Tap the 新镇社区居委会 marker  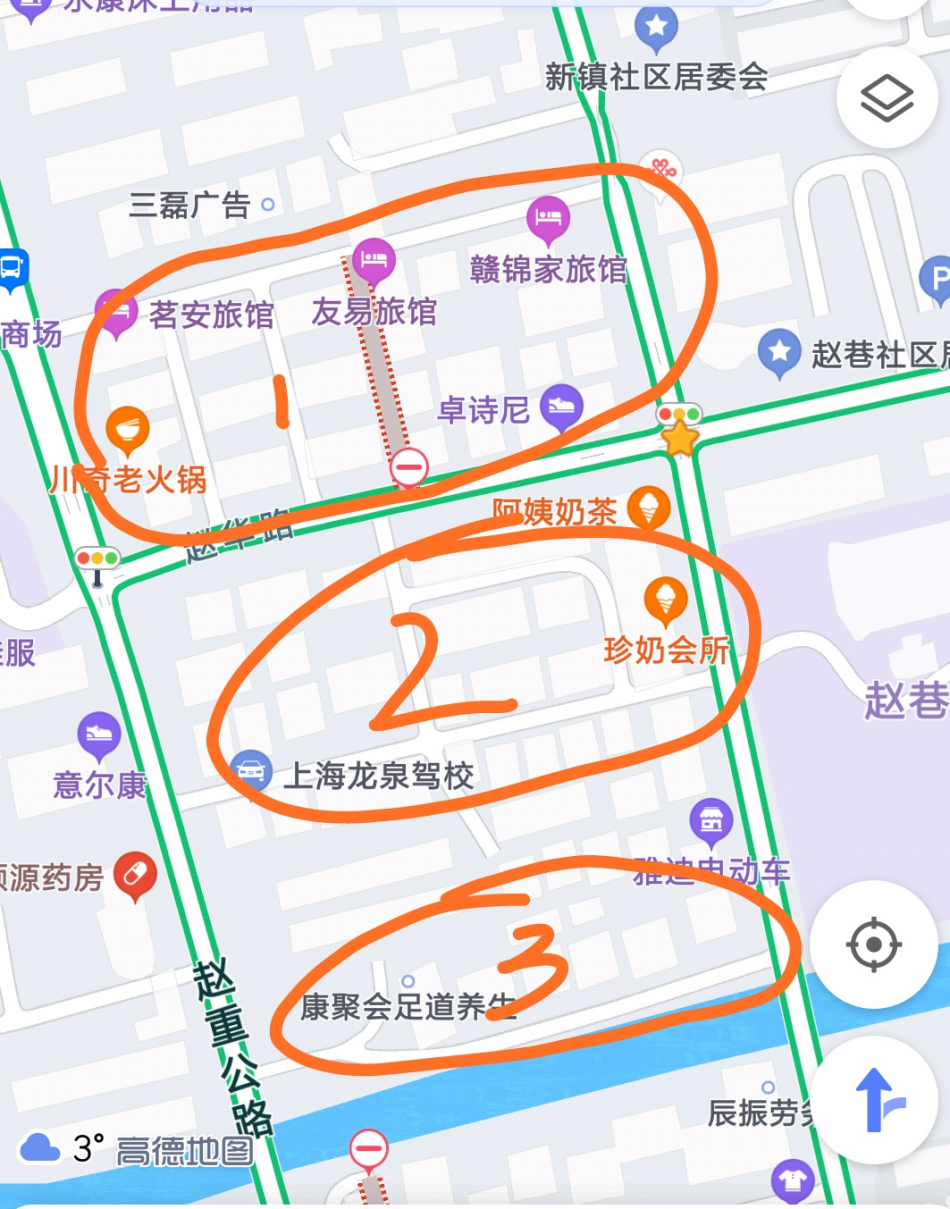[x=656, y=28]
